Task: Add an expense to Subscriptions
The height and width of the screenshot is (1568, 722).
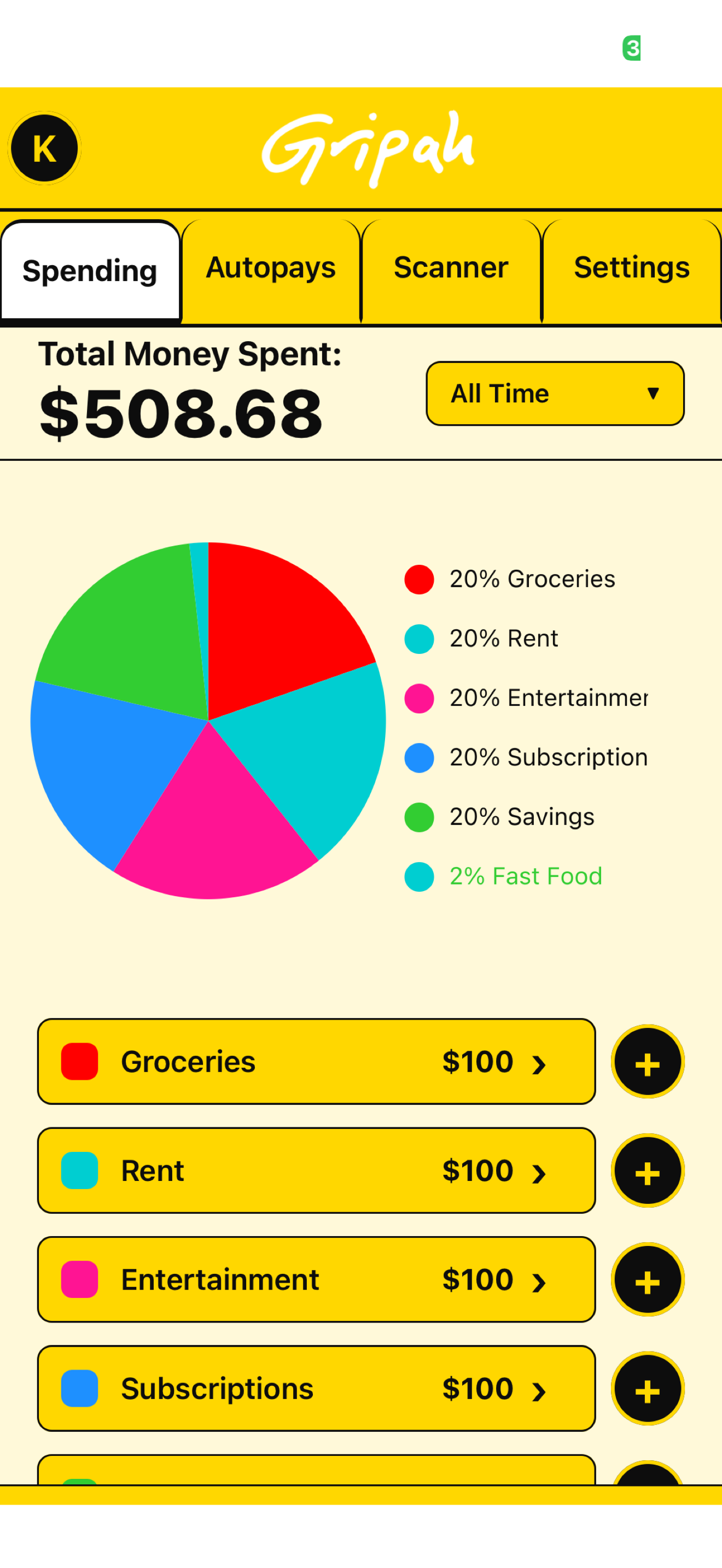Action: (x=648, y=1389)
